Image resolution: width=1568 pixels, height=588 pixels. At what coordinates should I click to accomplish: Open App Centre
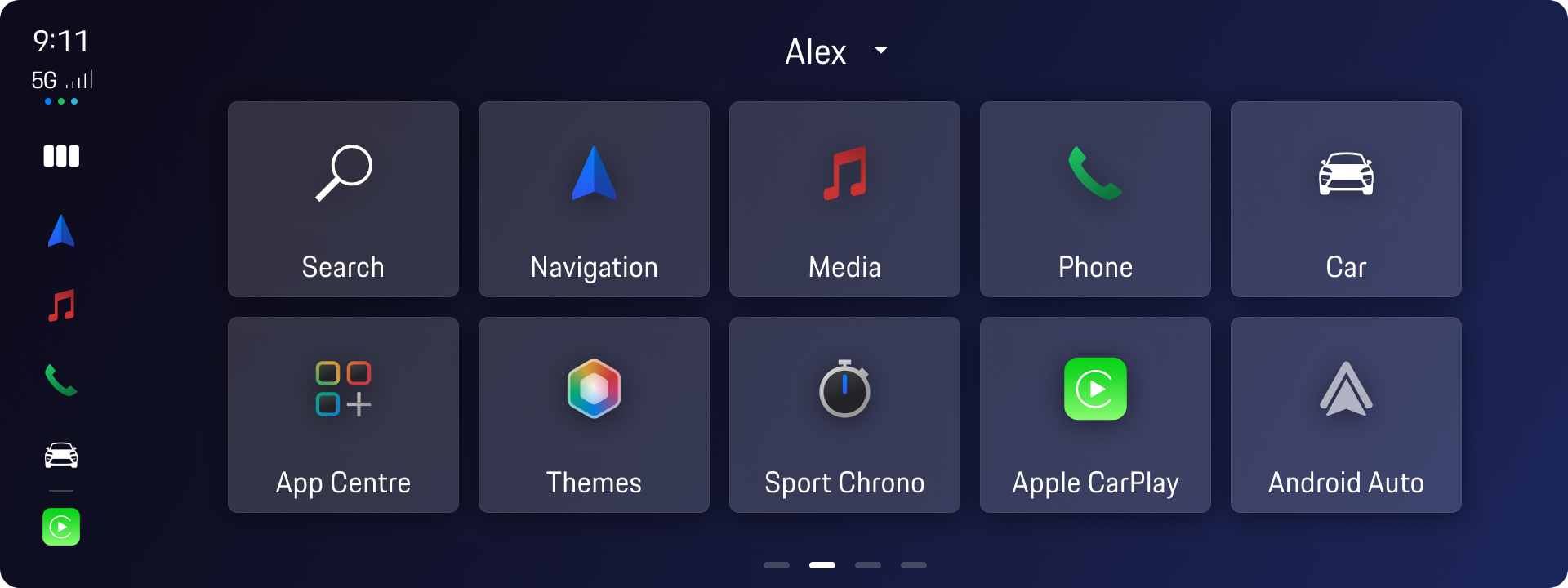(x=343, y=415)
